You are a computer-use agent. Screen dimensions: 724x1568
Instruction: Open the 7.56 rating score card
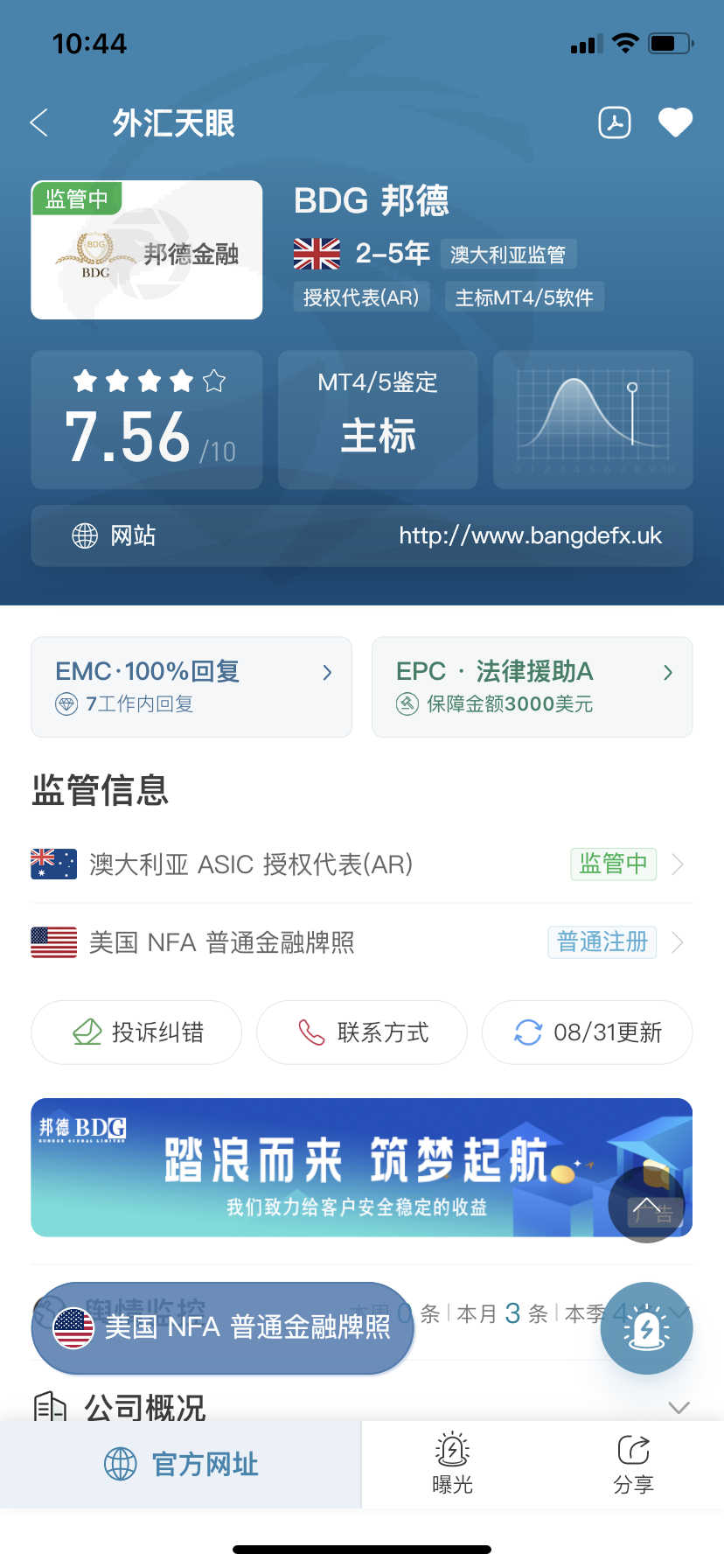tap(147, 420)
